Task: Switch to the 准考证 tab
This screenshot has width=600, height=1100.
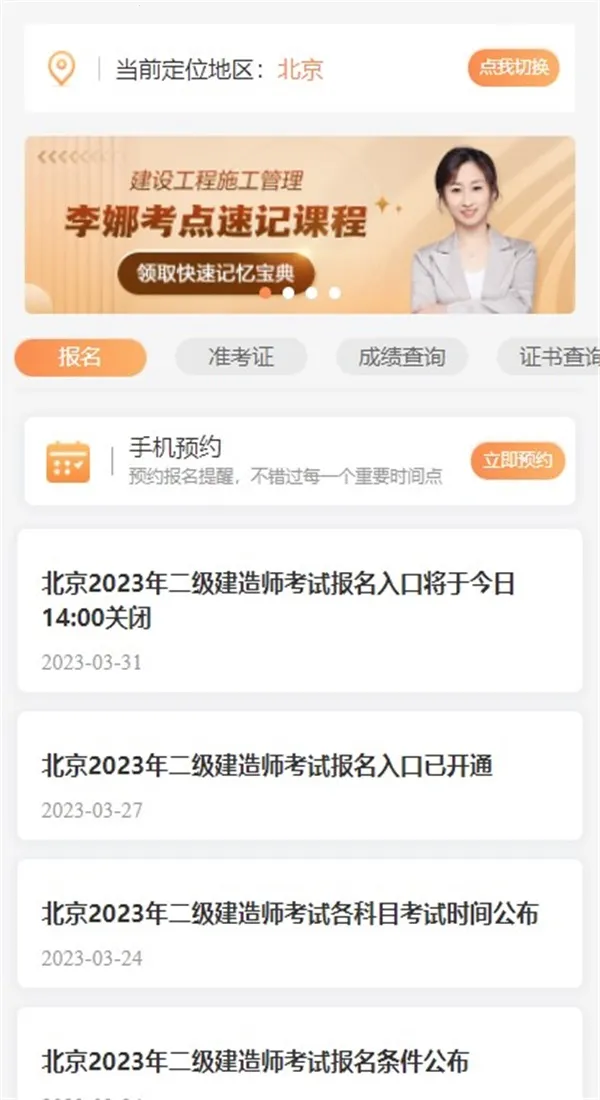Action: click(241, 357)
